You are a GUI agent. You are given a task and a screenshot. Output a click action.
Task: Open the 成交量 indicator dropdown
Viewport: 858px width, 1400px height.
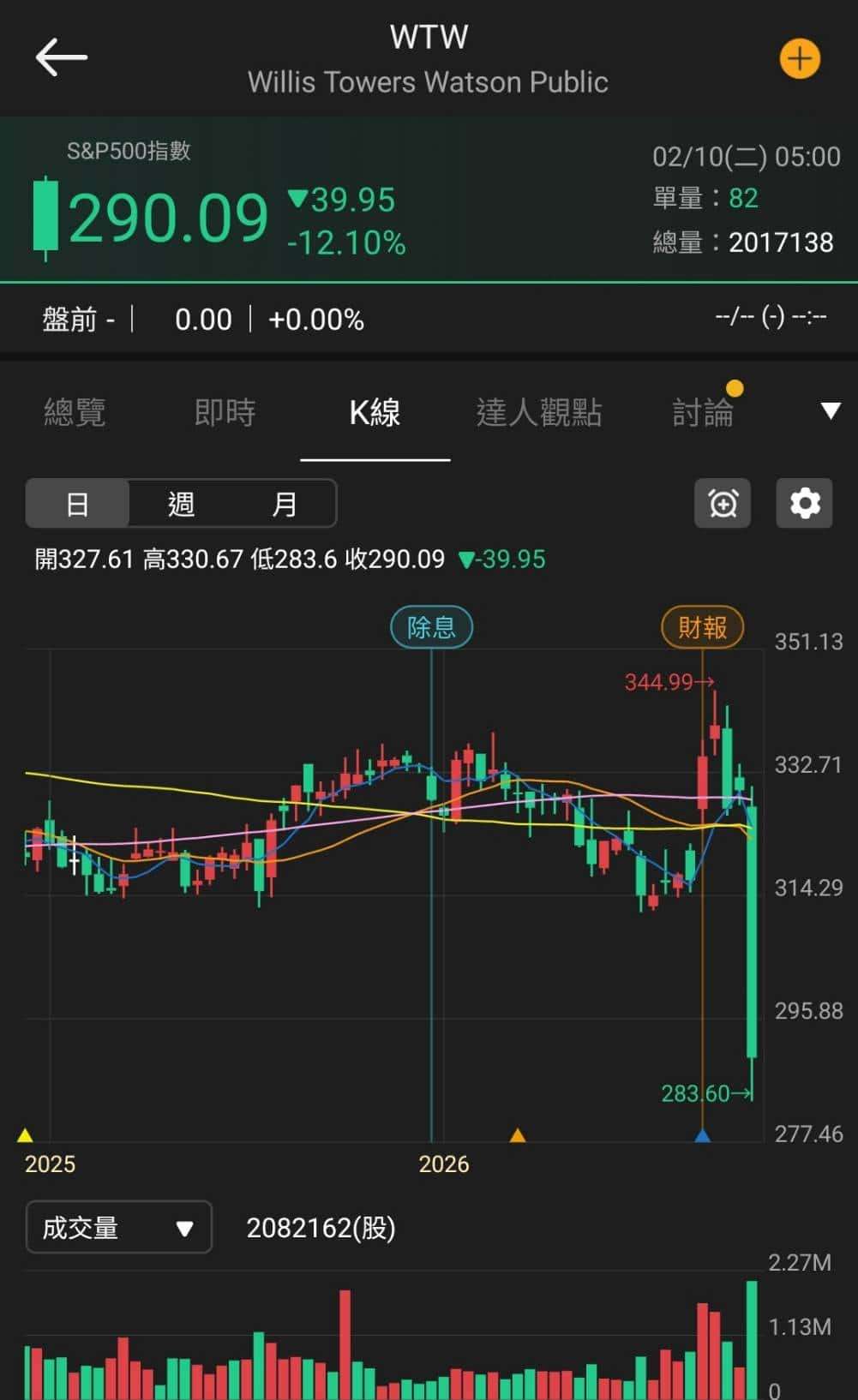point(117,1227)
